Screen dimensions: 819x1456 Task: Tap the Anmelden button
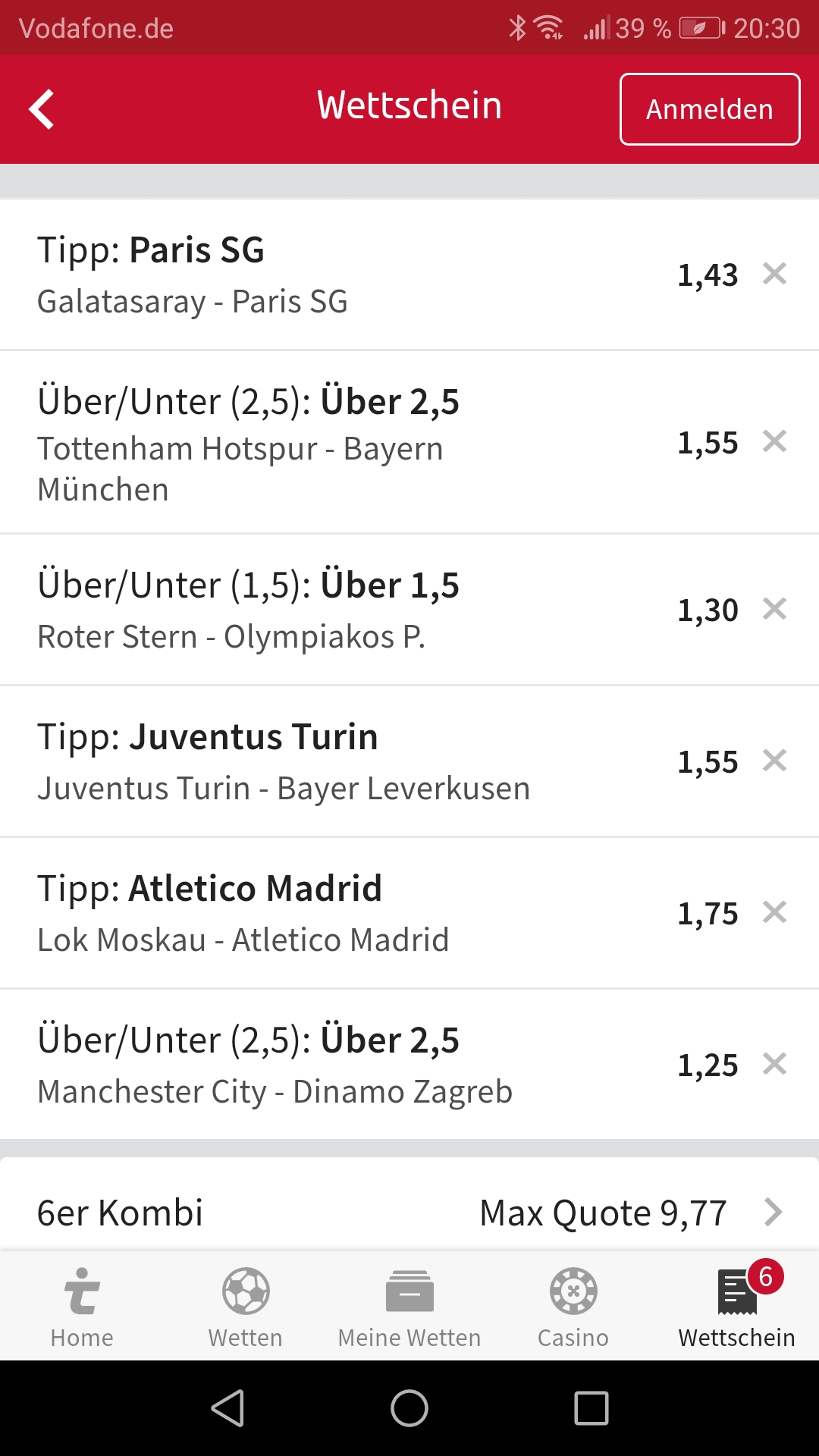click(x=709, y=109)
